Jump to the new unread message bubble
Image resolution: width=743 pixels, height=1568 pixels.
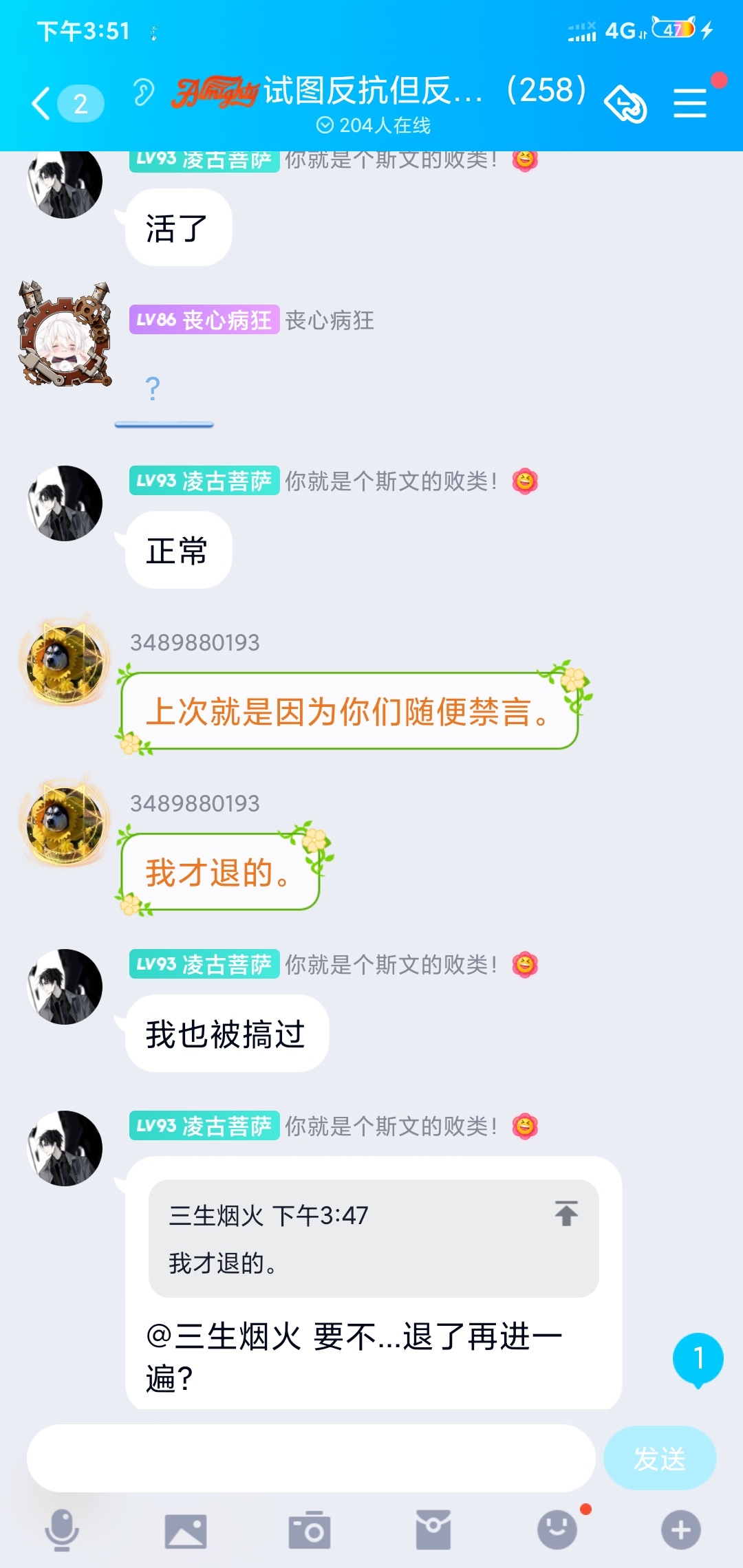[698, 1359]
